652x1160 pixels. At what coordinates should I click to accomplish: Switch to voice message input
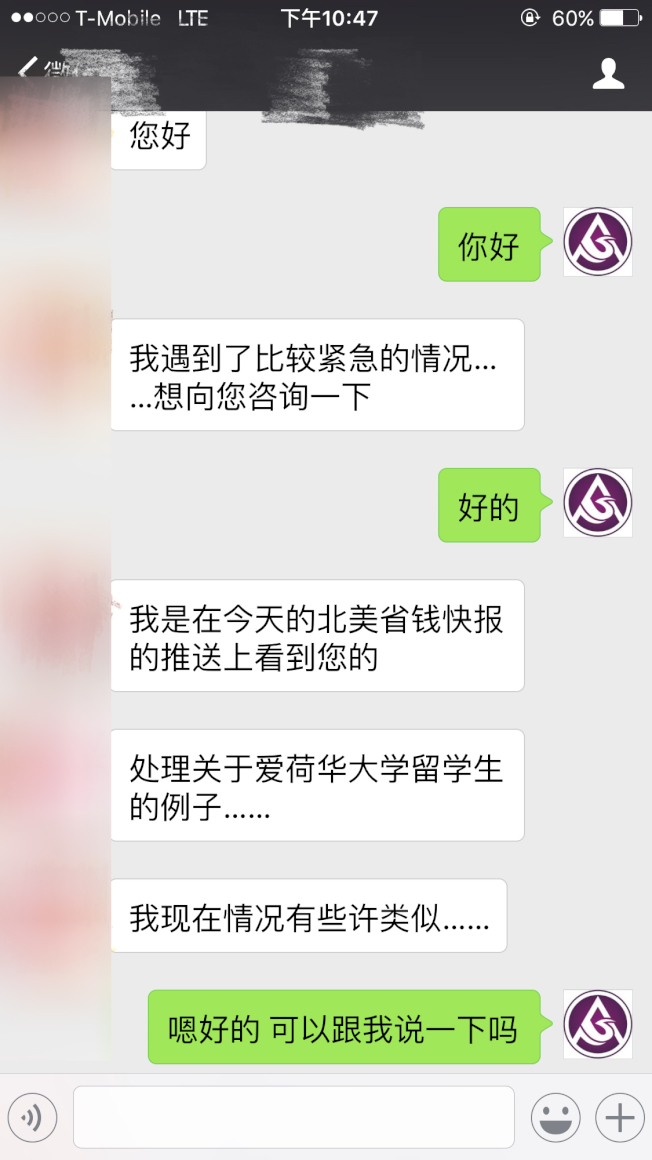point(32,1116)
